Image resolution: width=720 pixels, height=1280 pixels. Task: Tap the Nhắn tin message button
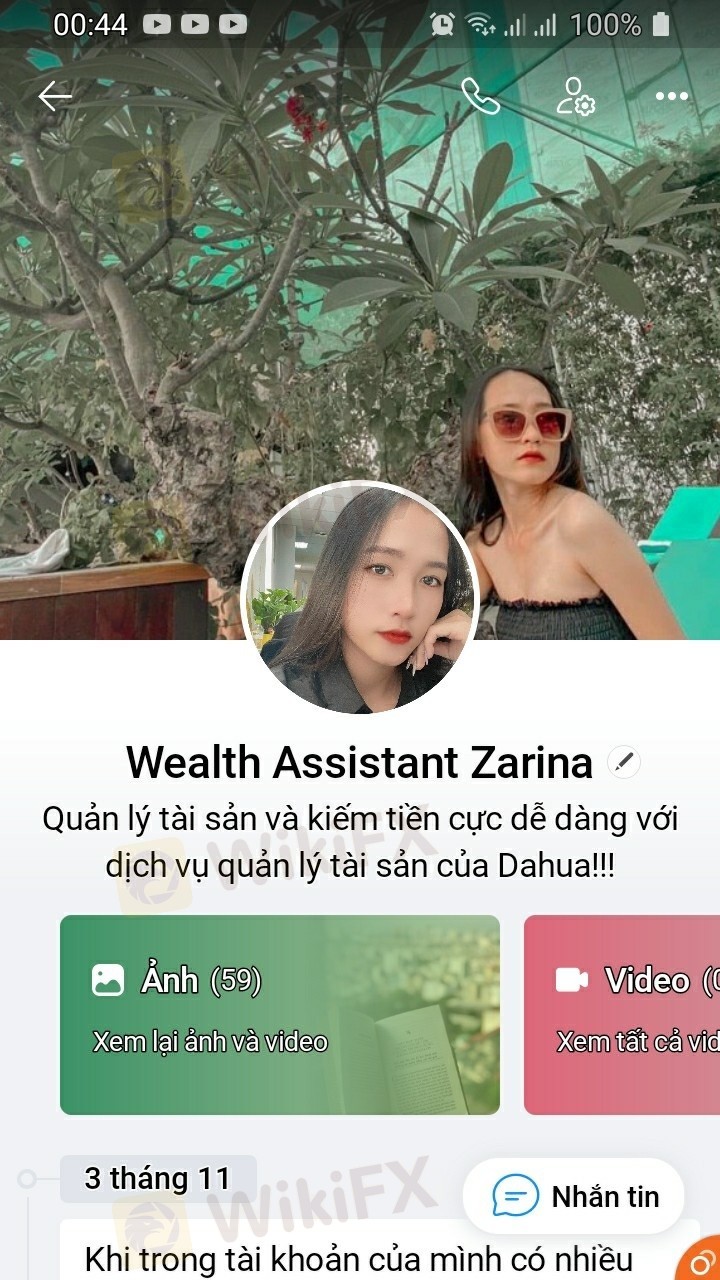[574, 1196]
